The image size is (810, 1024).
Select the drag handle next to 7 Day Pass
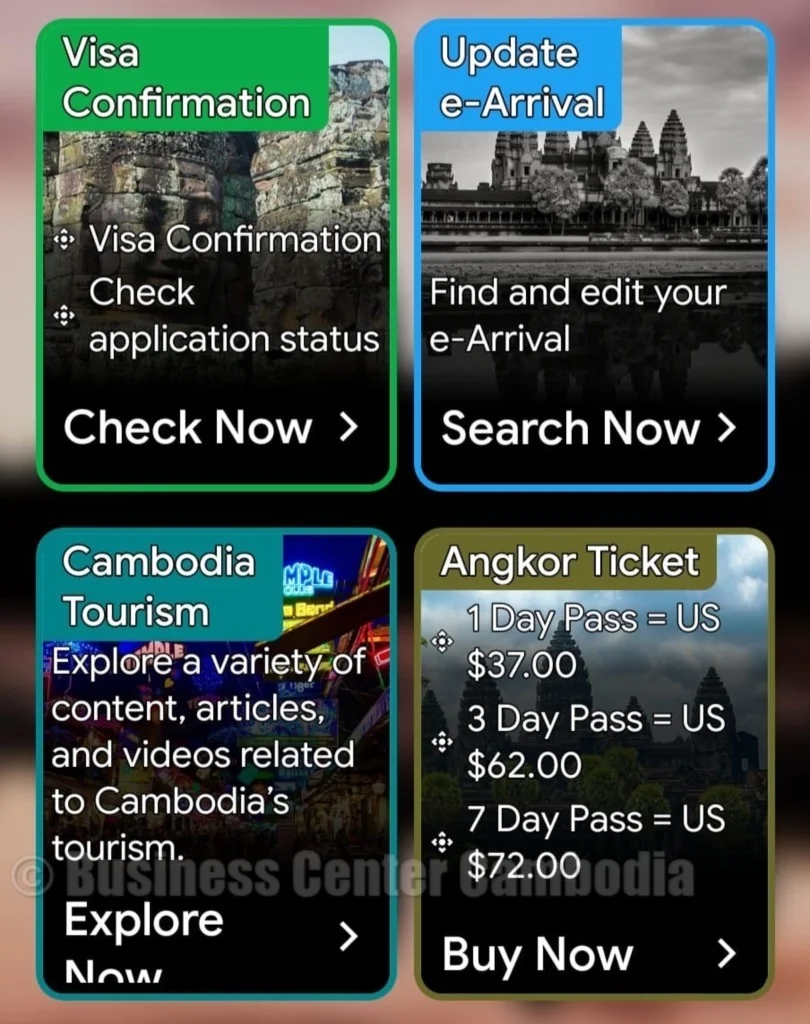[440, 840]
